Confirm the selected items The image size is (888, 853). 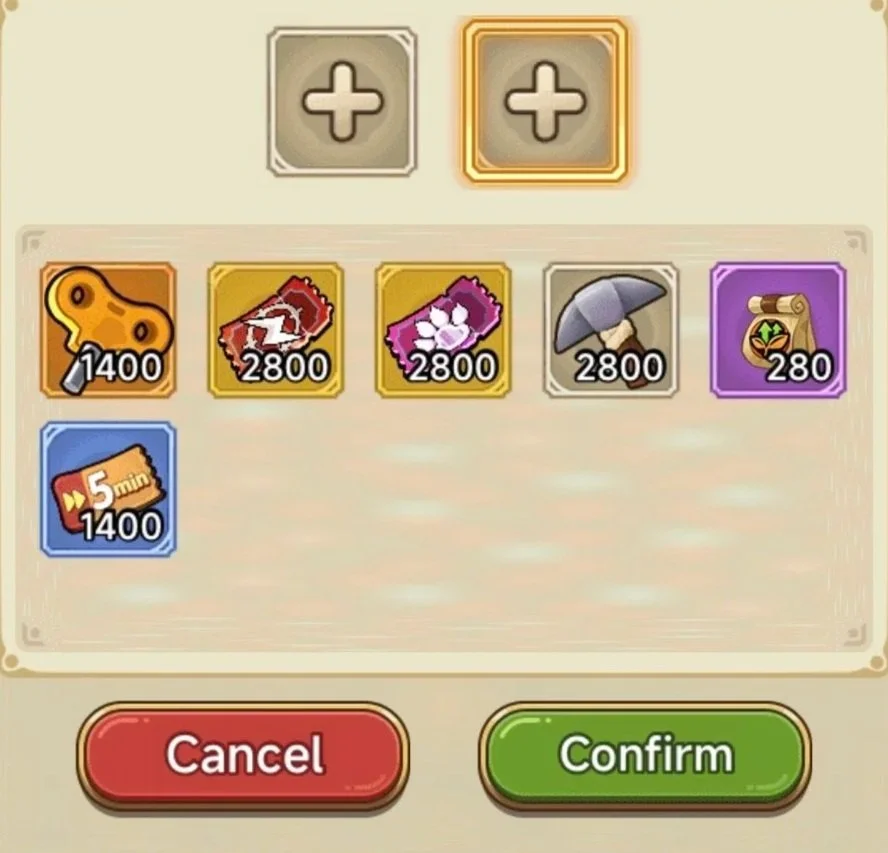(645, 755)
